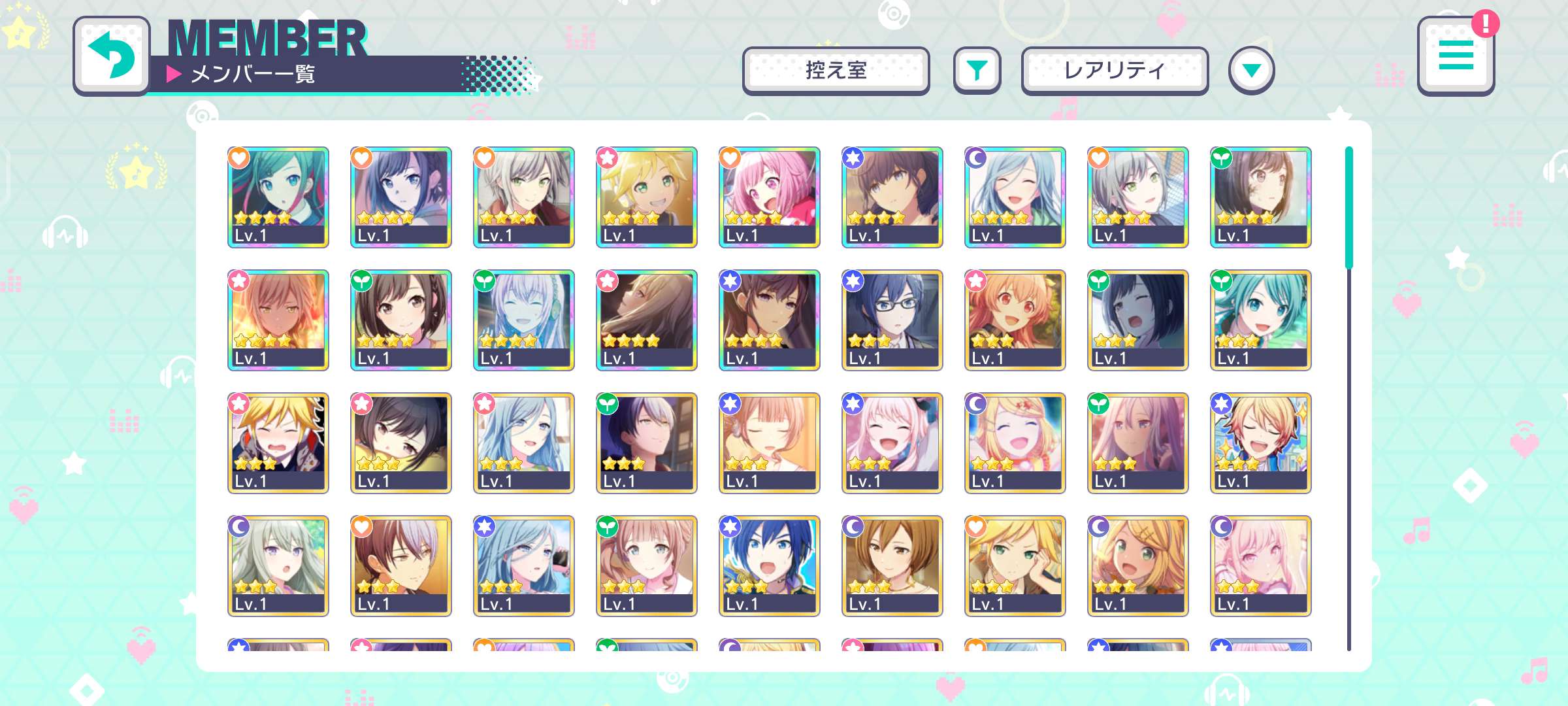Screen dimensions: 1568x706
Task: Open the pink-haired girl four-star card
Action: pyautogui.click(x=769, y=197)
